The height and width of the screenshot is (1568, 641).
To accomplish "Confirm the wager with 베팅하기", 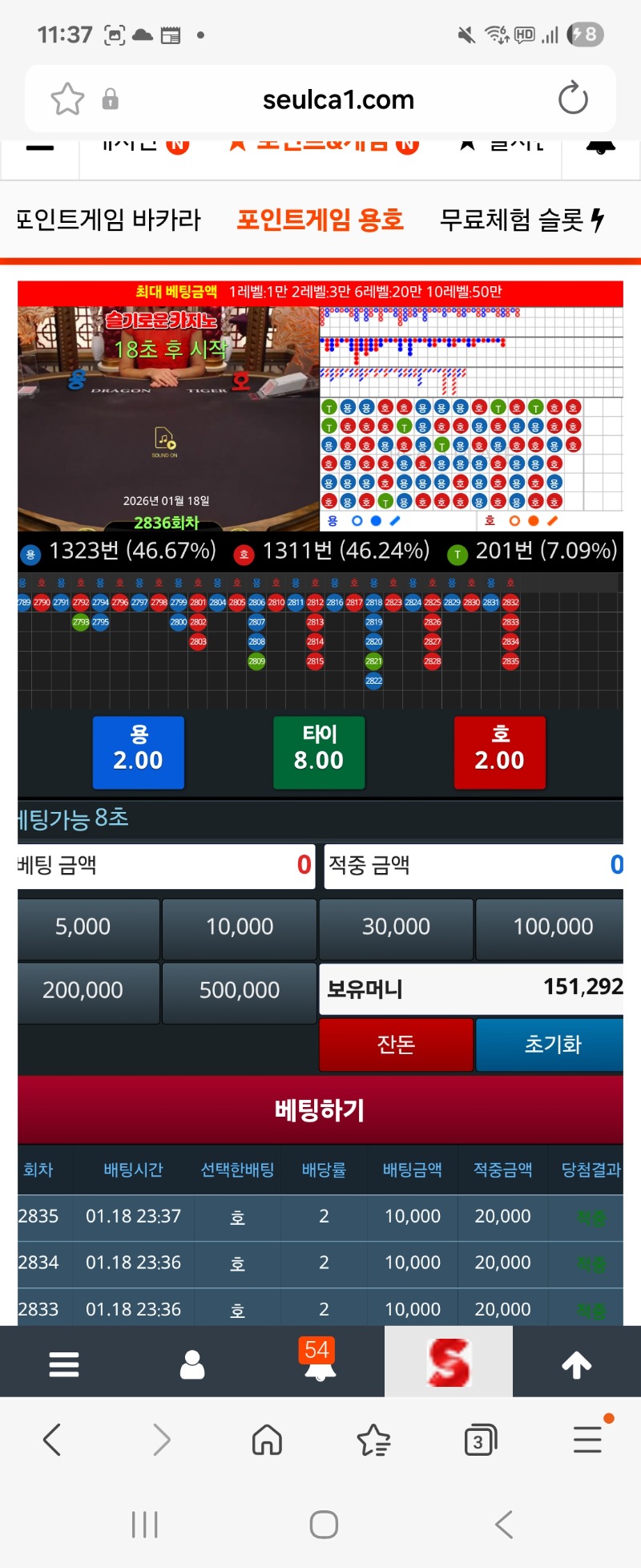I will point(320,1109).
